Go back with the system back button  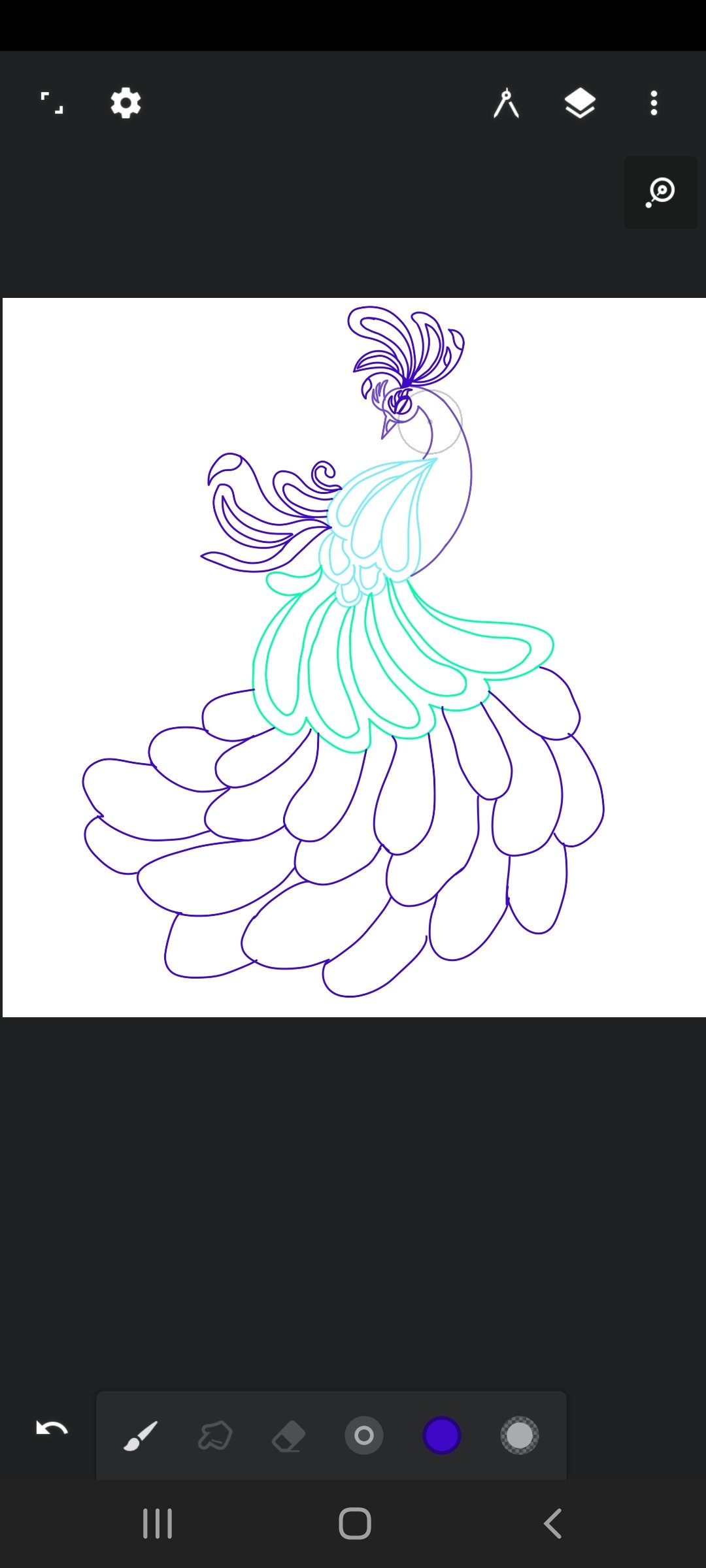[x=553, y=1524]
